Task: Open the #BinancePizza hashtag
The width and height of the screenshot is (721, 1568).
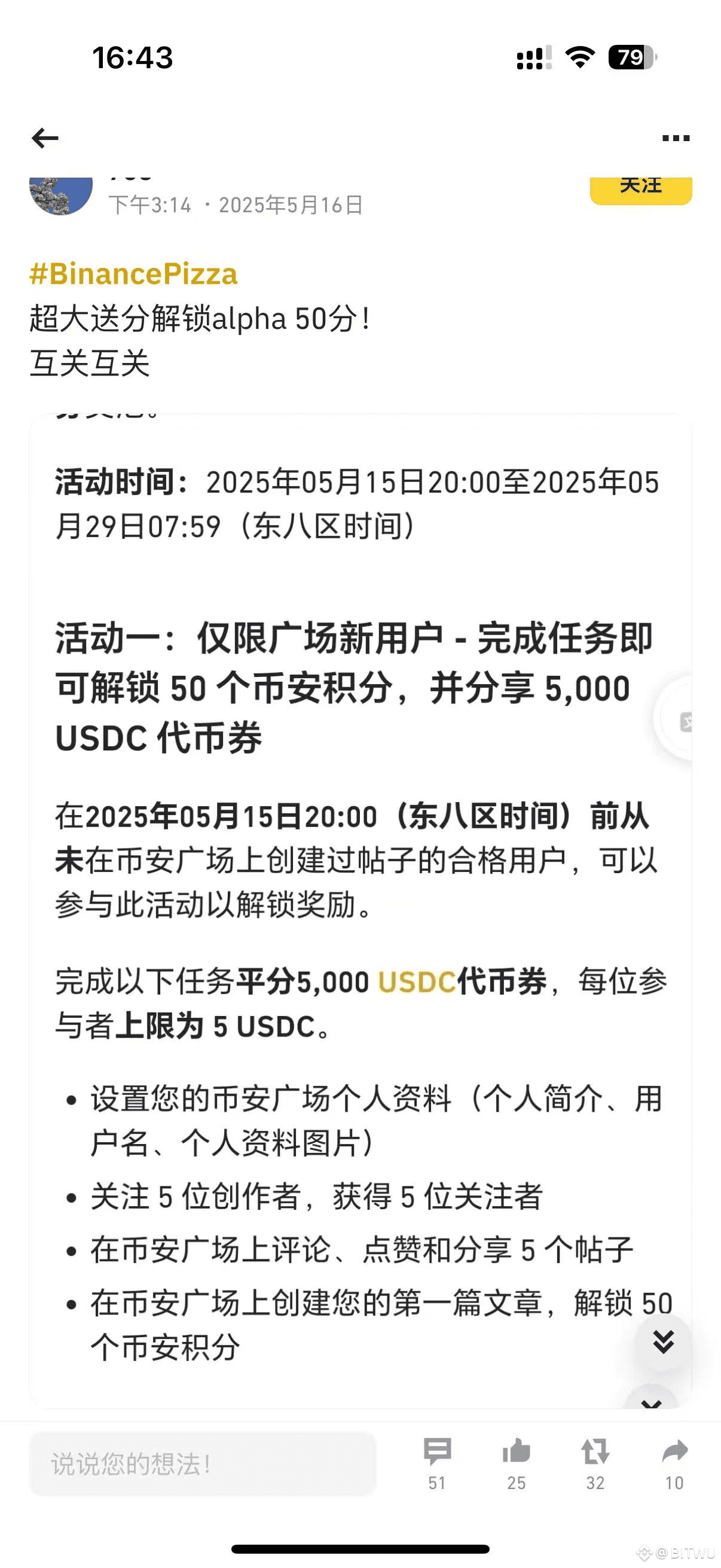Action: coord(133,274)
